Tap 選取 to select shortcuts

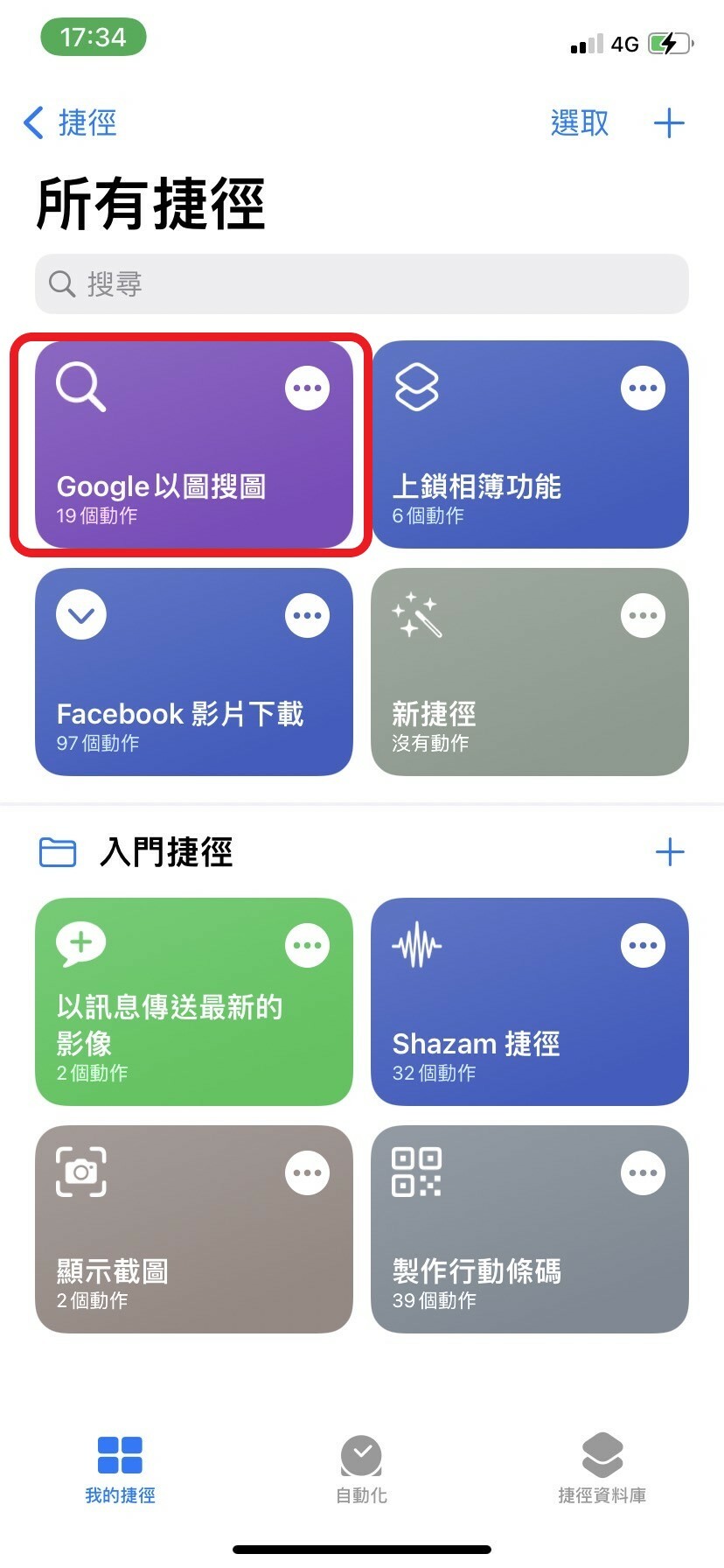[x=579, y=122]
